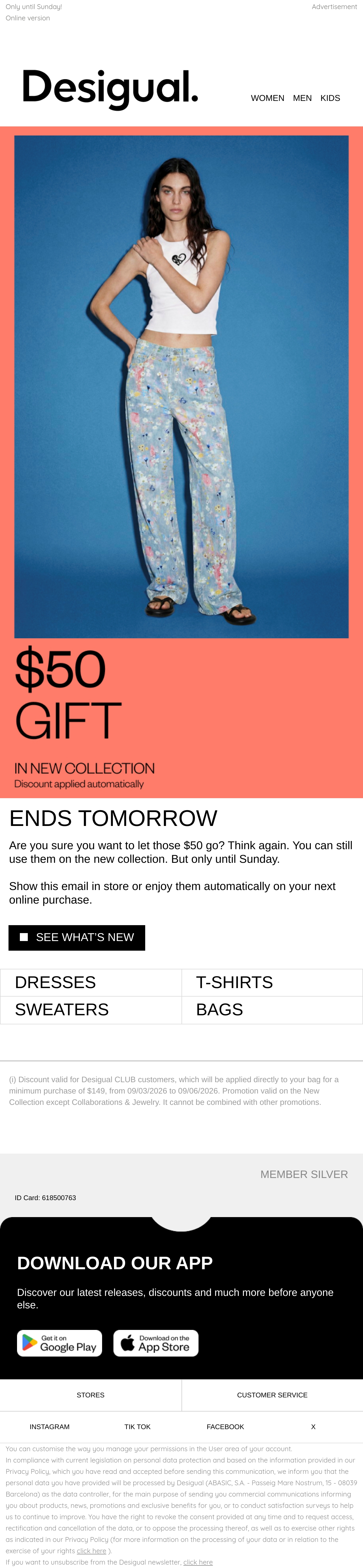363x1568 pixels.
Task: Open the STORES link
Action: point(91,1395)
